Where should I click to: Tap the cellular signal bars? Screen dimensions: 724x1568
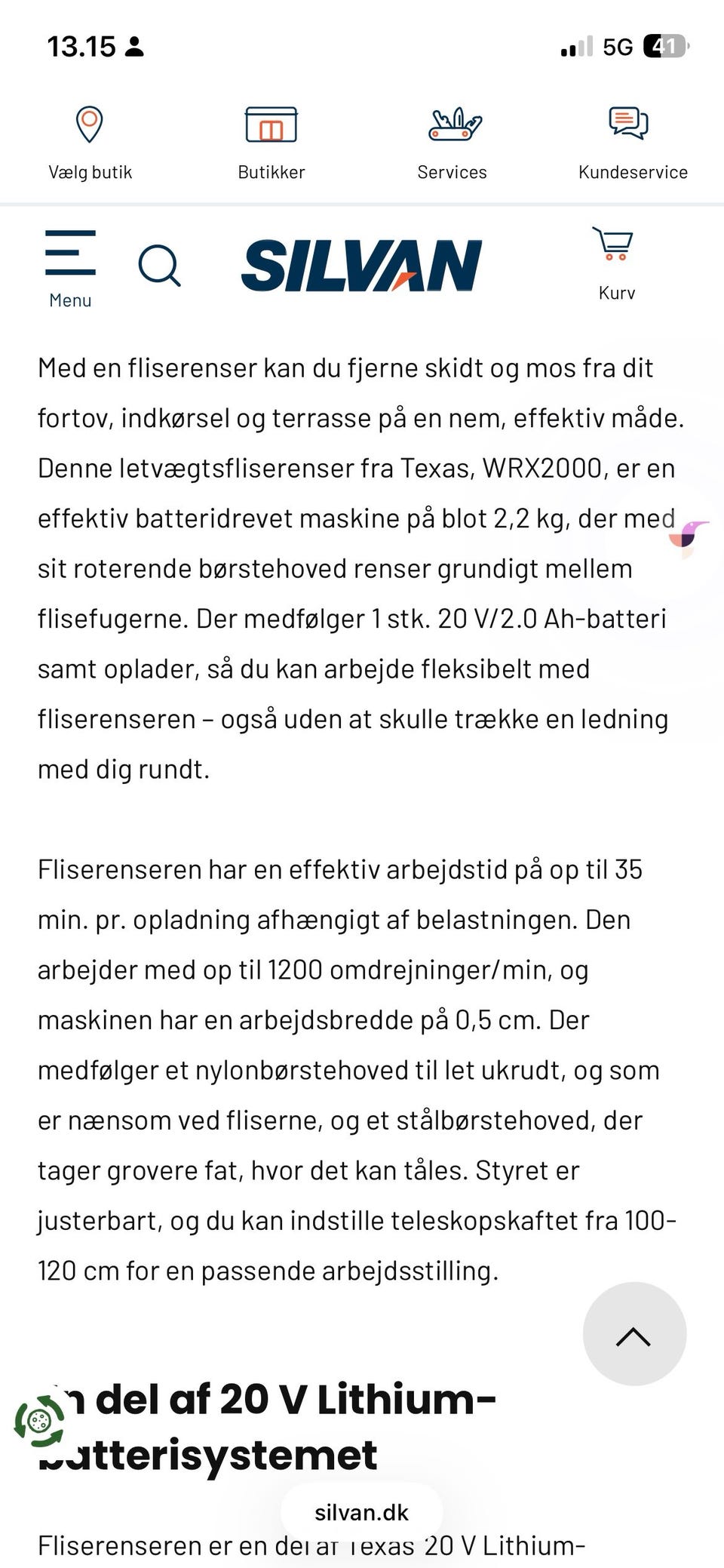(576, 47)
